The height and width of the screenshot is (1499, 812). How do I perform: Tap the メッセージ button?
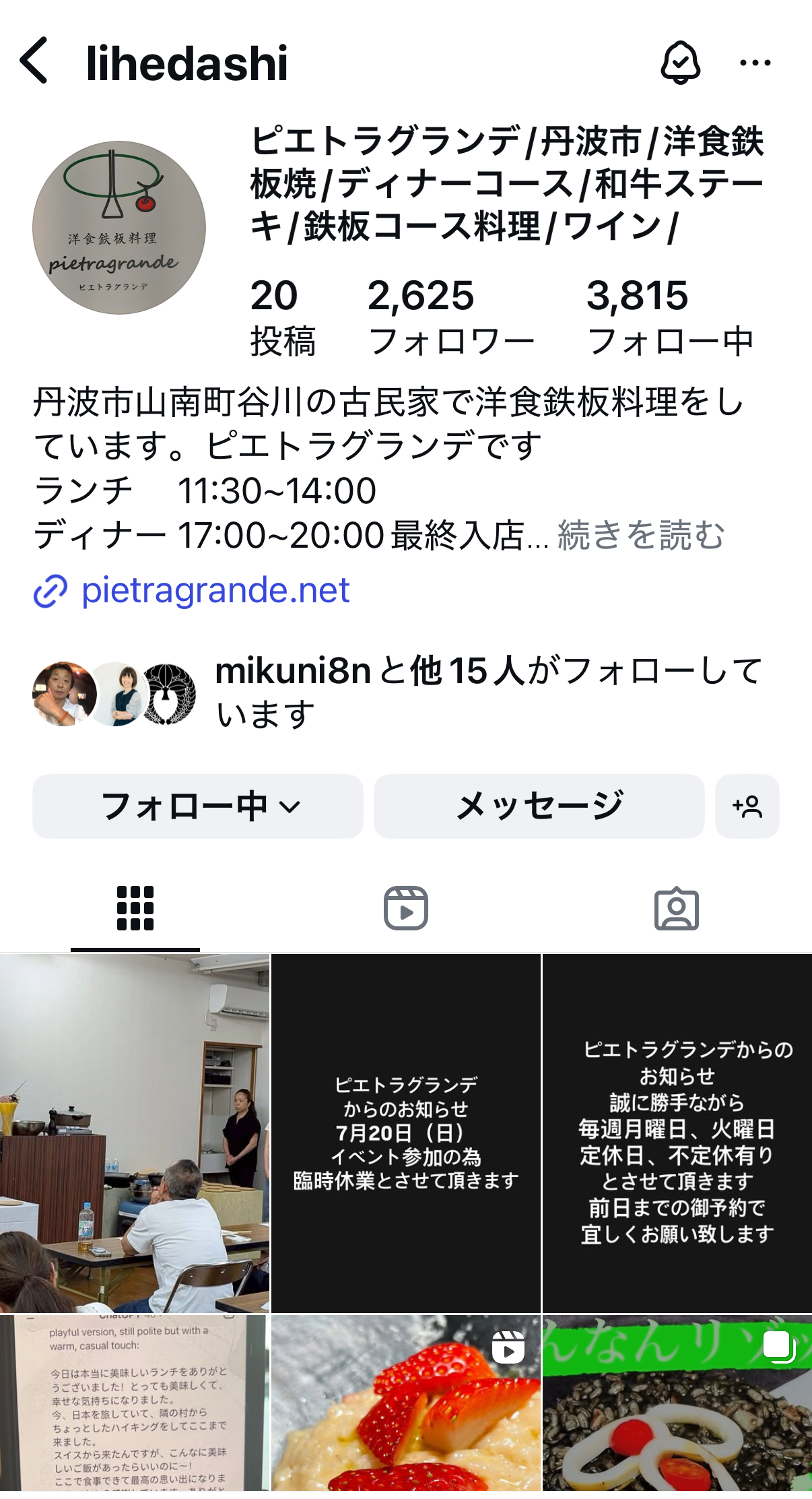tap(539, 806)
